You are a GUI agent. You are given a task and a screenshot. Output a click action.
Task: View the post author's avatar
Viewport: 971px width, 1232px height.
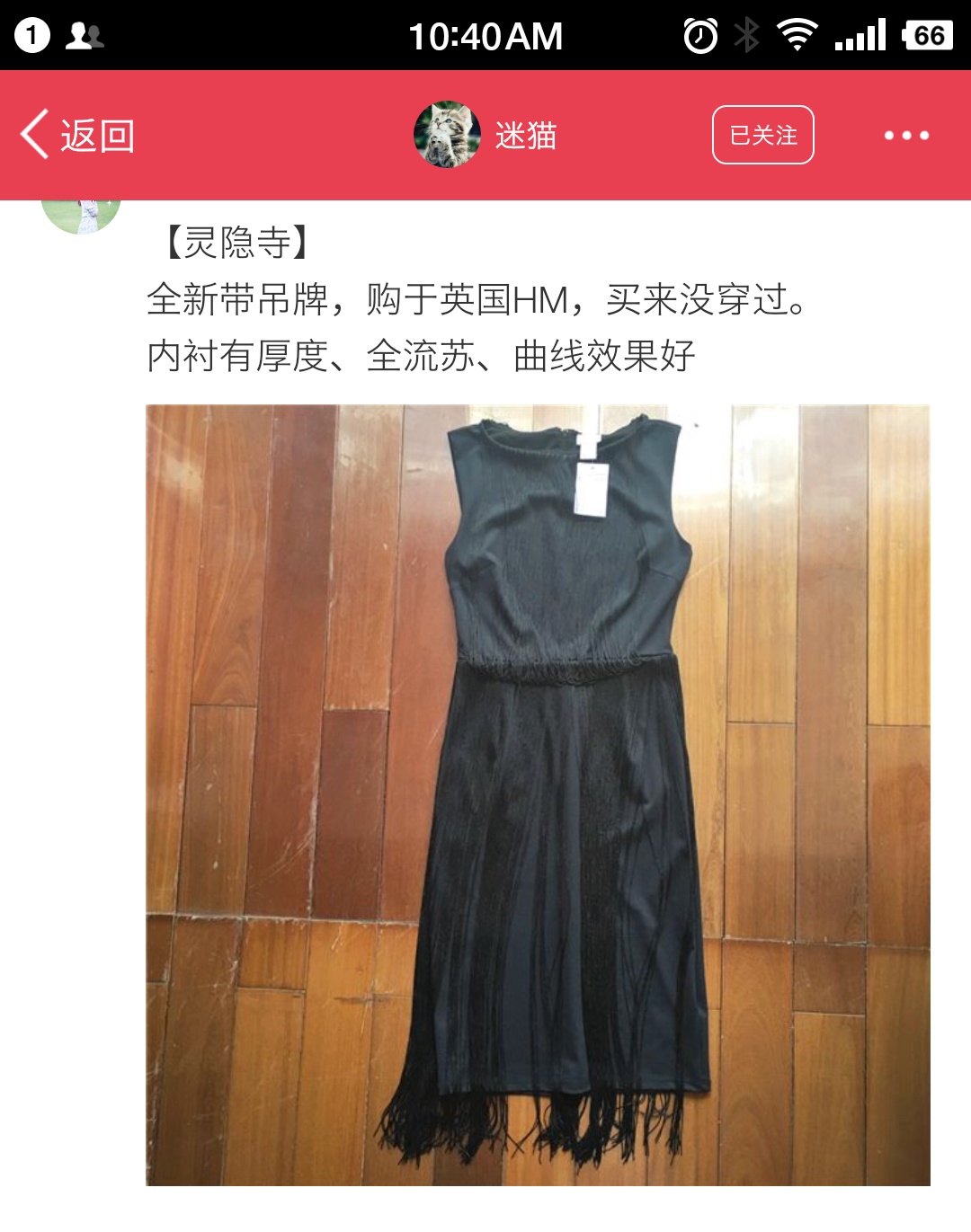pyautogui.click(x=81, y=214)
